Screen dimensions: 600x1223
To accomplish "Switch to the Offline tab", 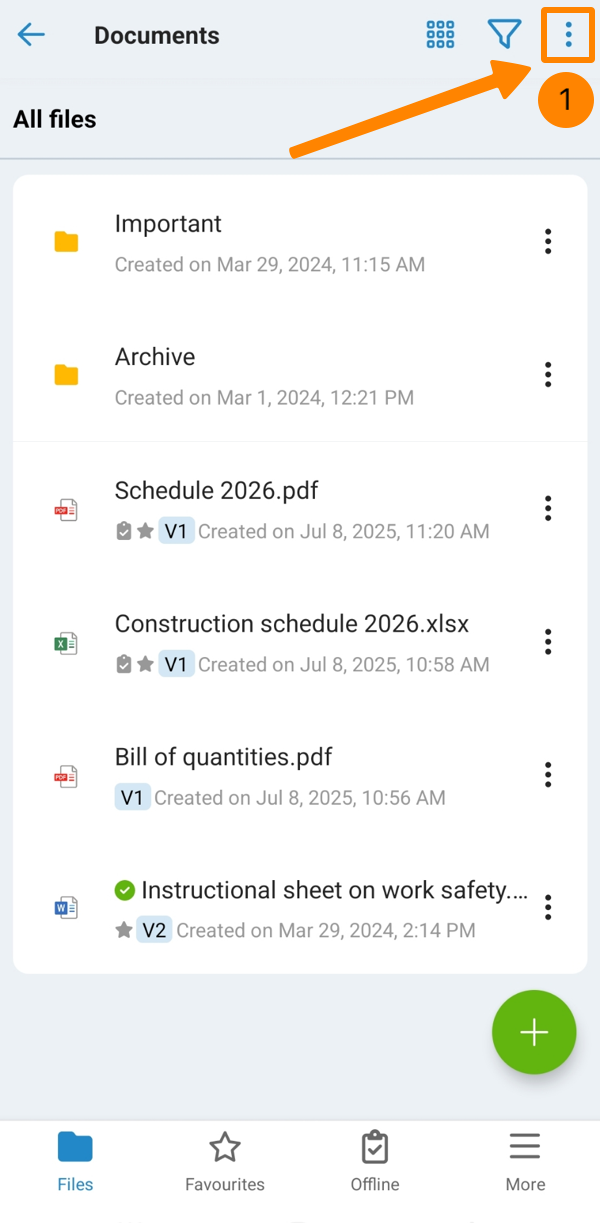I will click(375, 1160).
